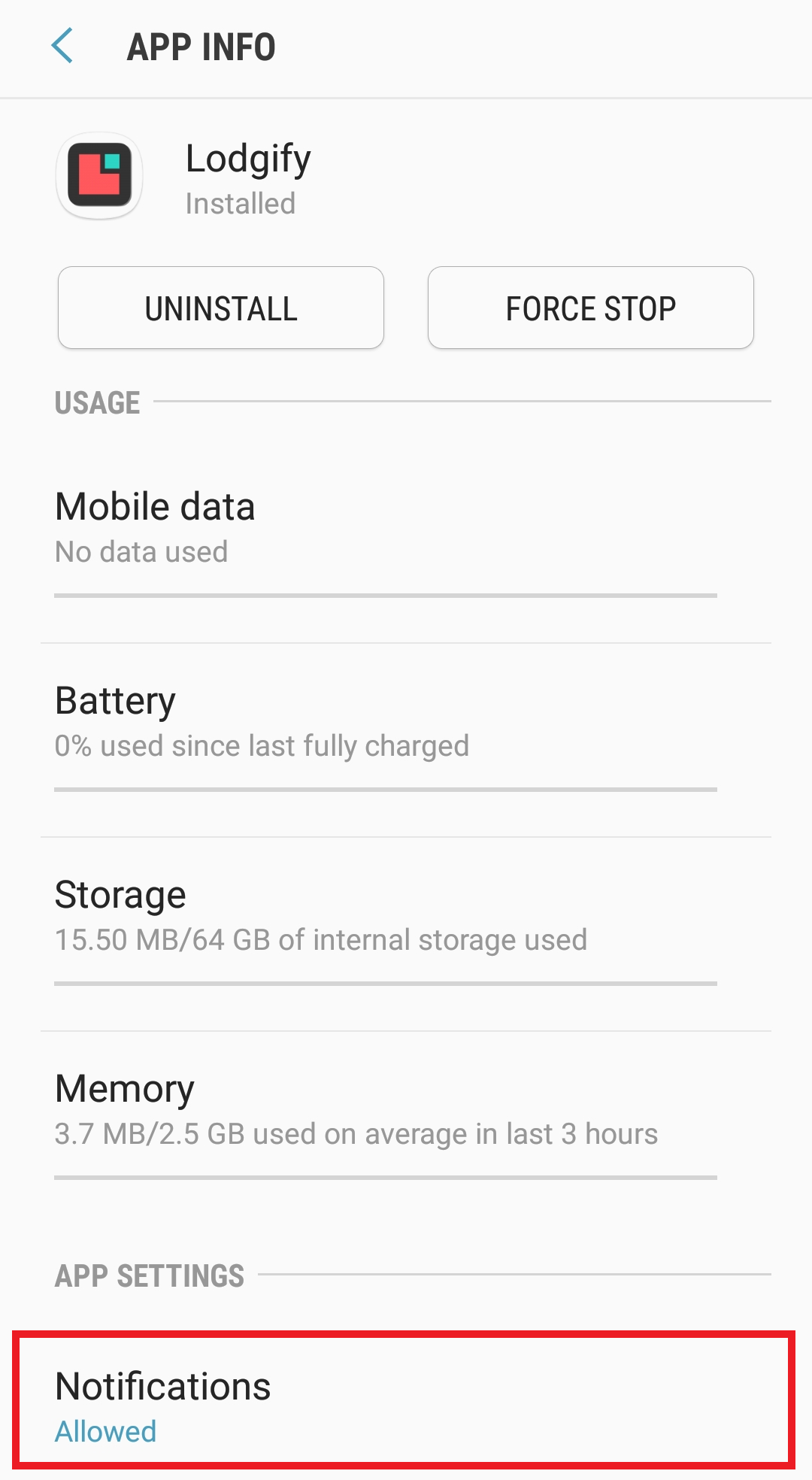This screenshot has height=1480, width=812.
Task: Tap the USAGE section header
Action: 97,403
